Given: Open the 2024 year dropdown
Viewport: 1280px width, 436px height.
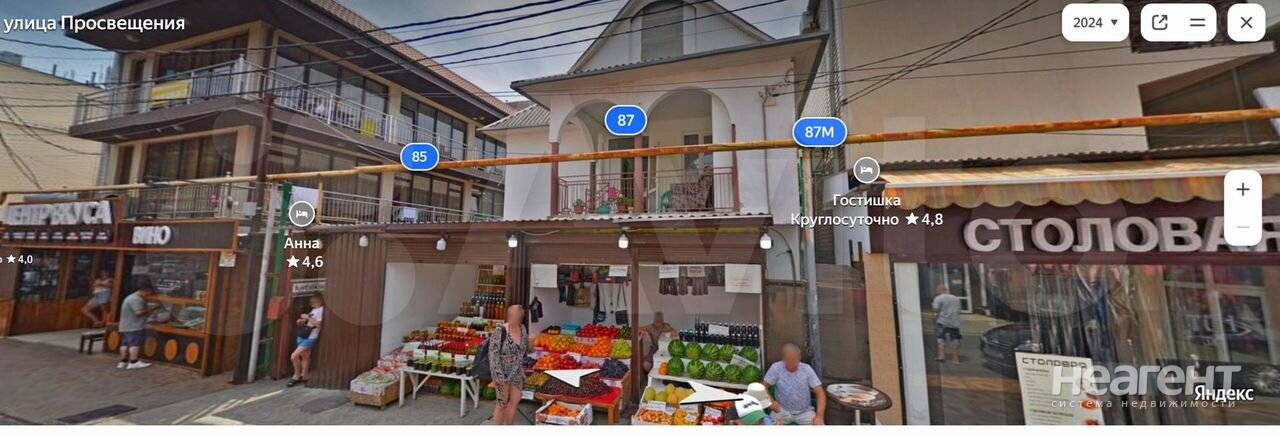Looking at the screenshot, I should [1095, 22].
